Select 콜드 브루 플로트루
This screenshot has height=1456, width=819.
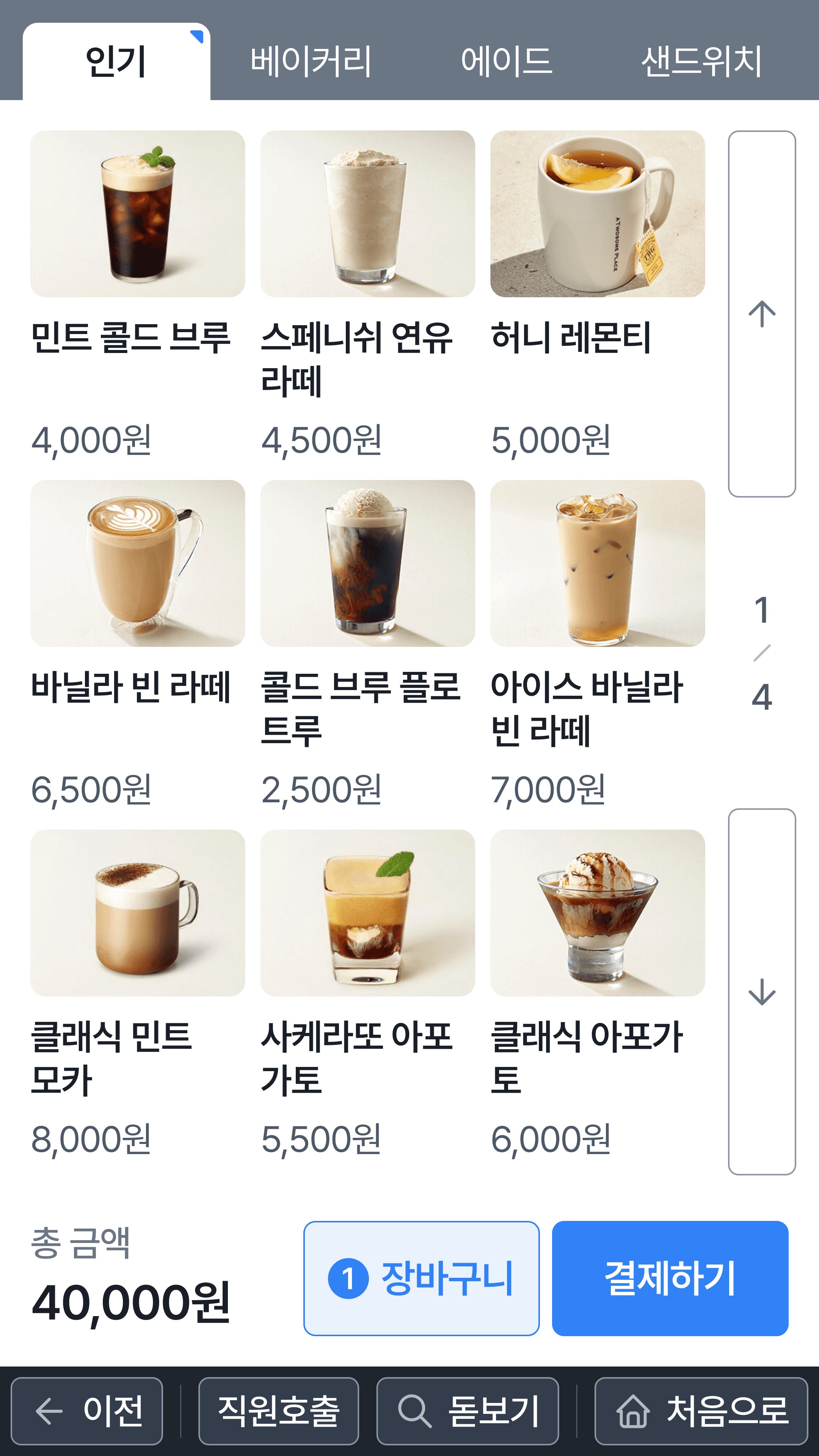pos(367,563)
